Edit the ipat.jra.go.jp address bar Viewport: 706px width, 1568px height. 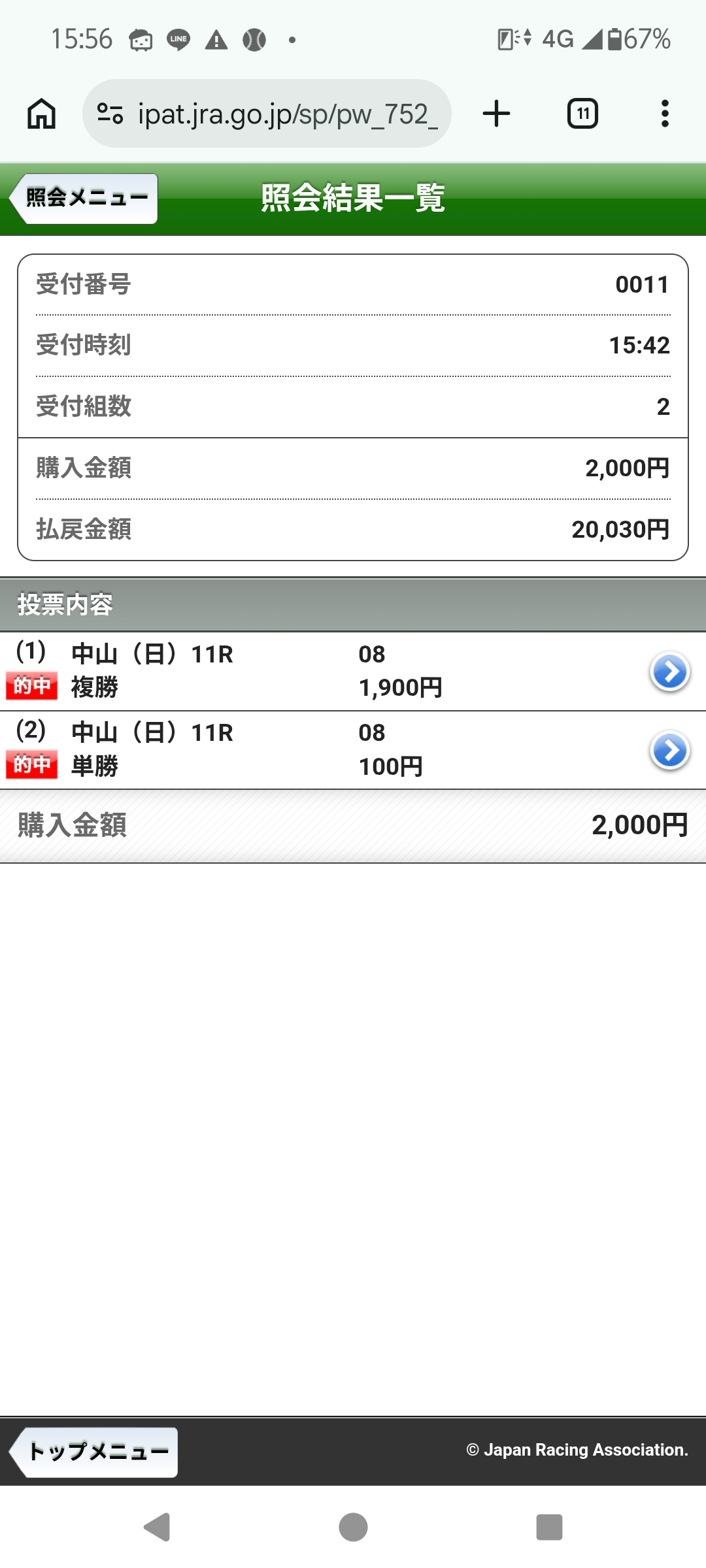(267, 114)
